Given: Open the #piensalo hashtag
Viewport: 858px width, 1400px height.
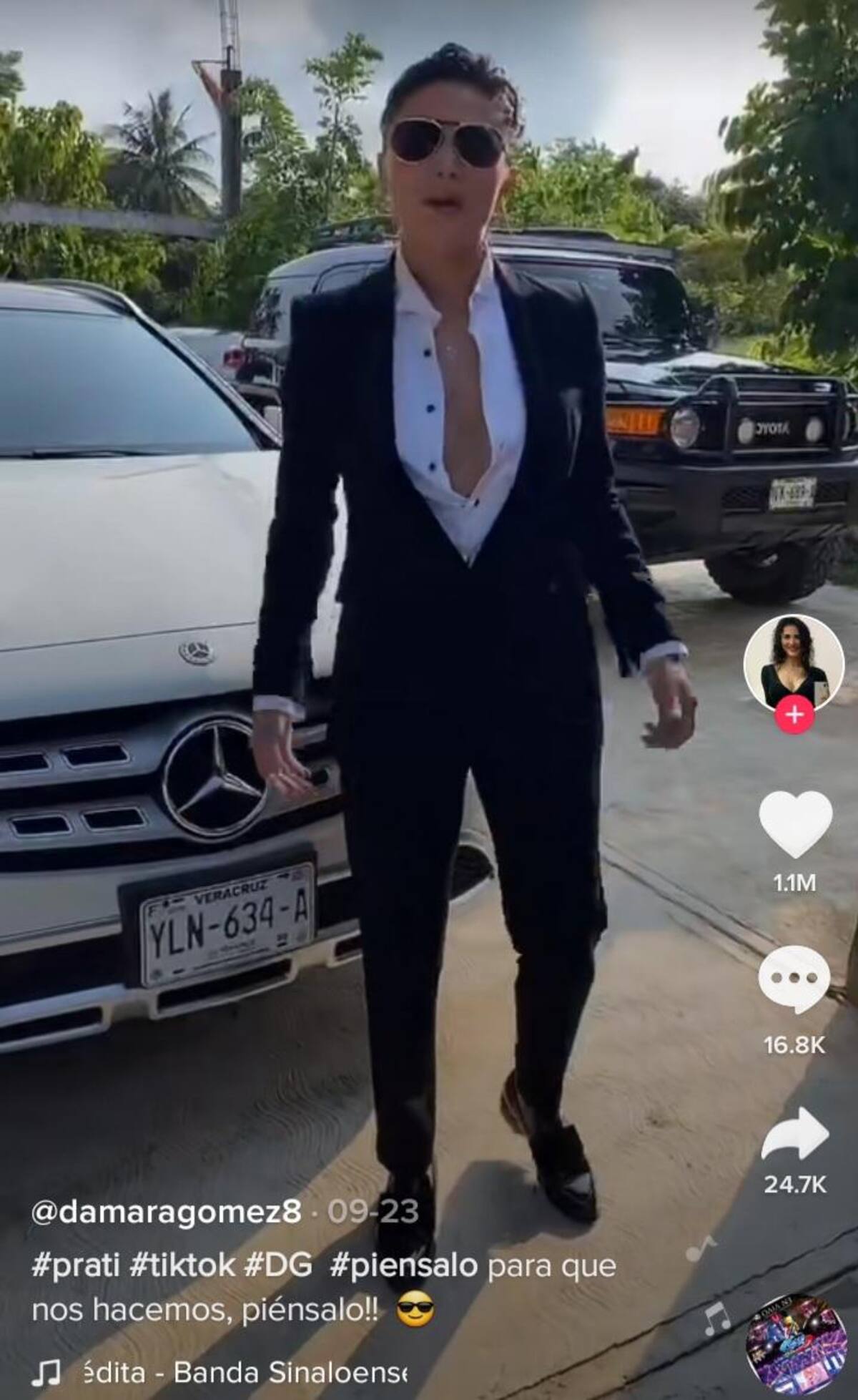Looking at the screenshot, I should pos(403,1266).
